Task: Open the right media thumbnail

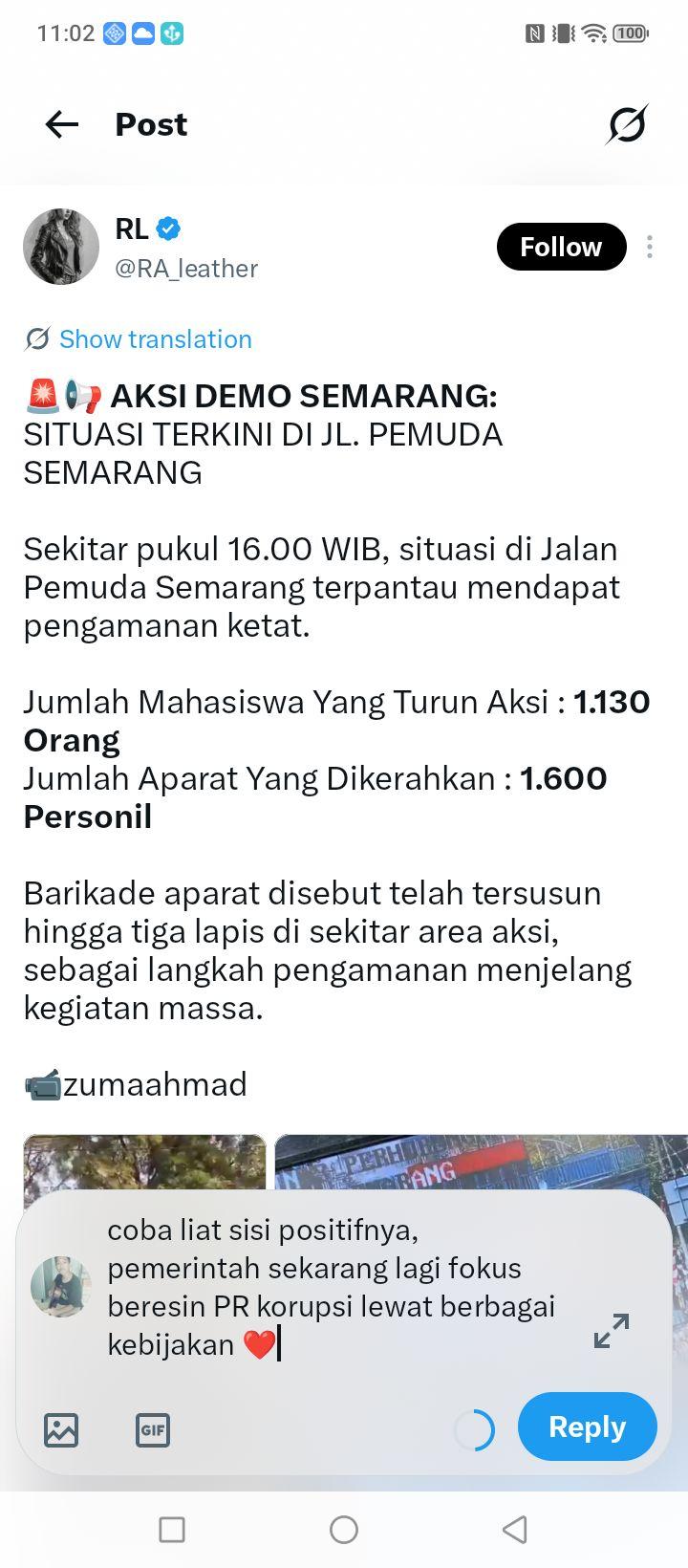Action: click(482, 1163)
